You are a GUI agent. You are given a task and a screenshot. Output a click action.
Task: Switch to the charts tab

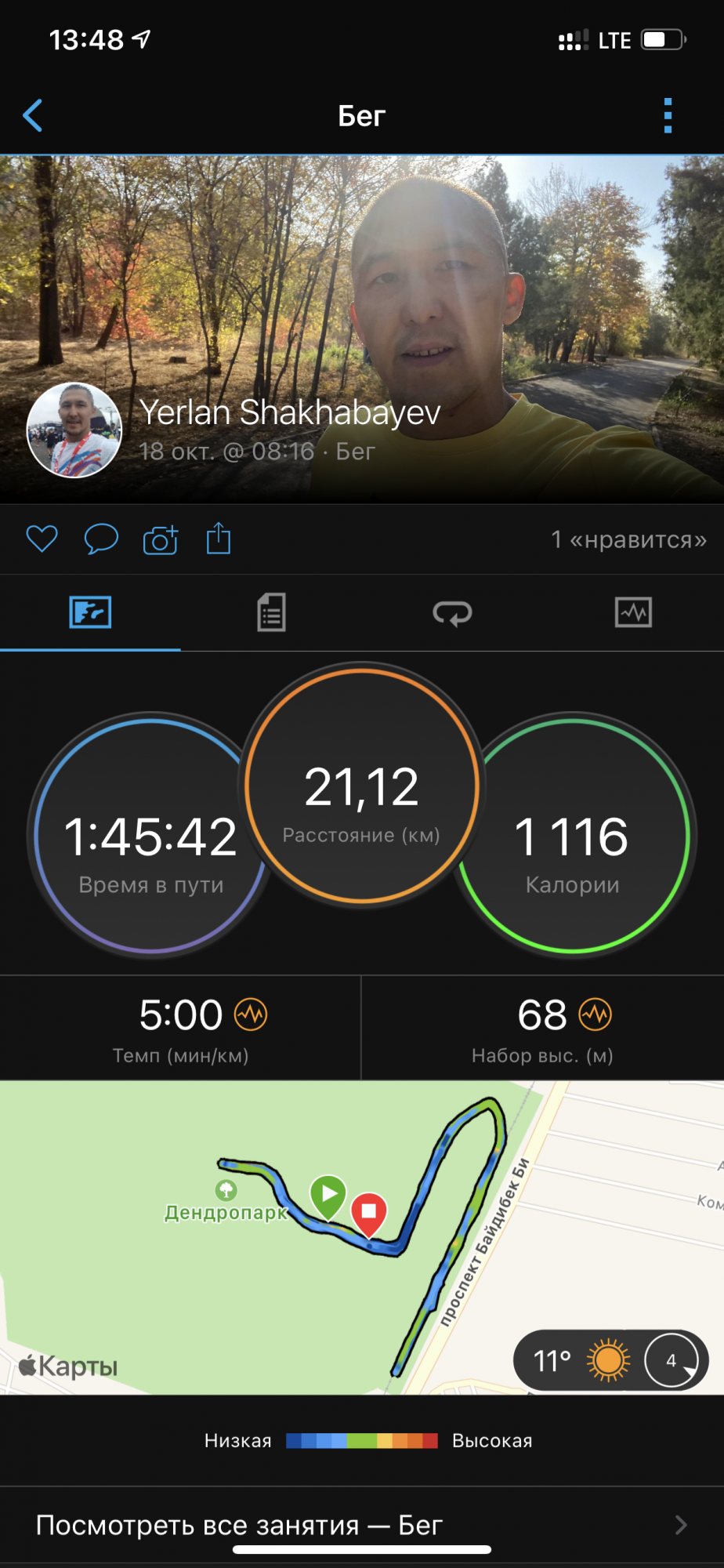pyautogui.click(x=633, y=612)
